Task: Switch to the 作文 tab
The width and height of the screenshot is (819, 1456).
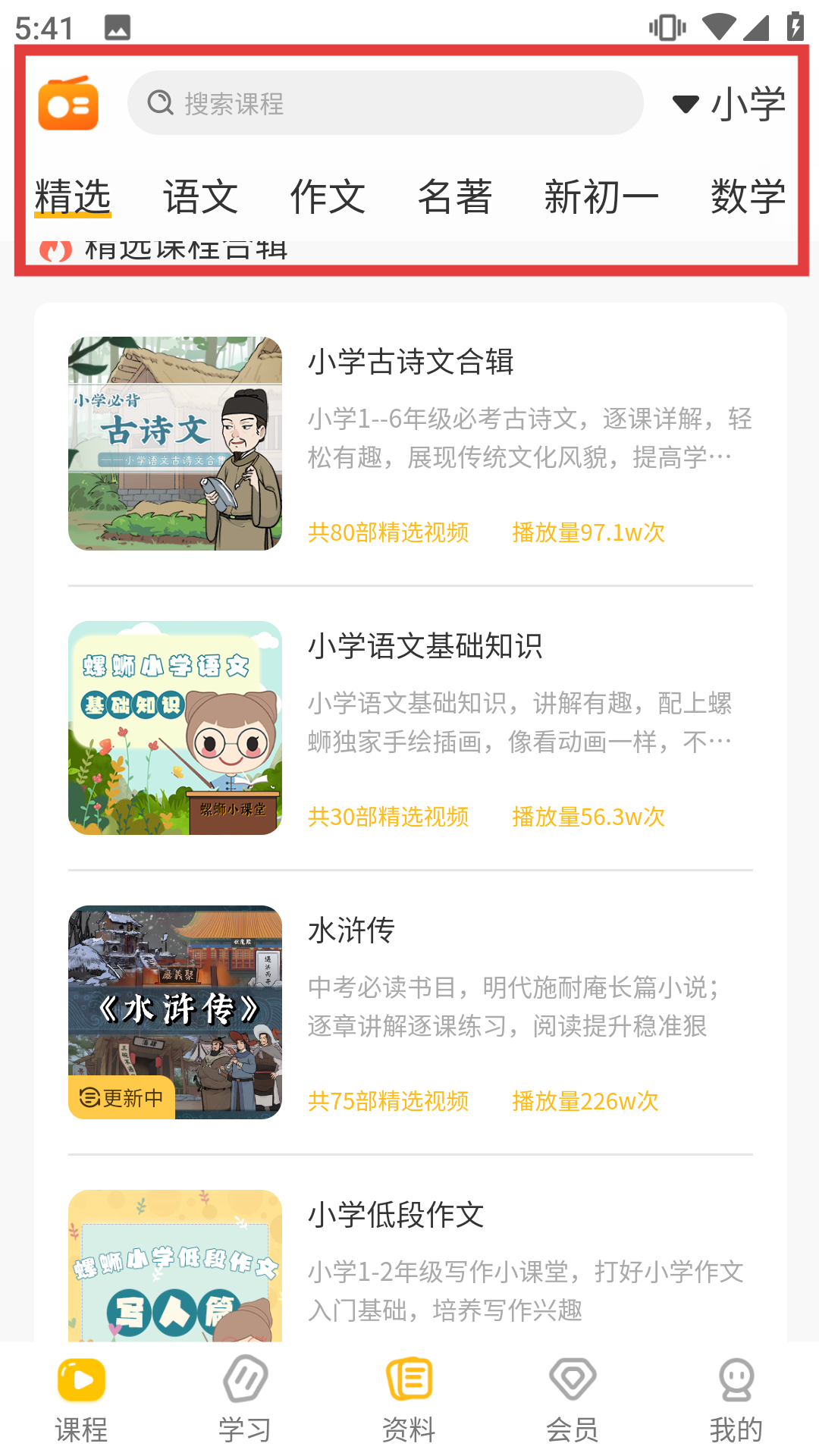Action: [328, 196]
